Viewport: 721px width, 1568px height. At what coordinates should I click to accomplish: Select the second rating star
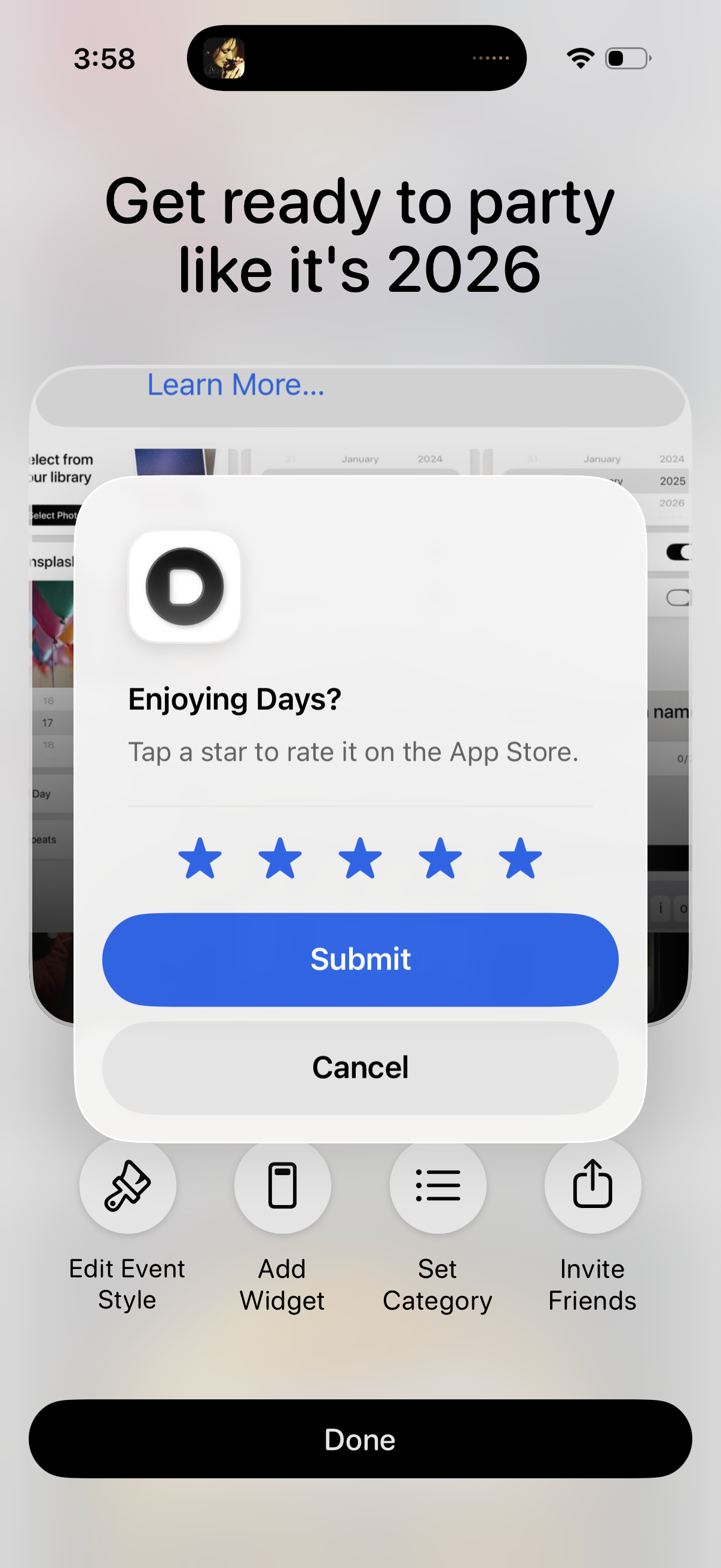[280, 858]
